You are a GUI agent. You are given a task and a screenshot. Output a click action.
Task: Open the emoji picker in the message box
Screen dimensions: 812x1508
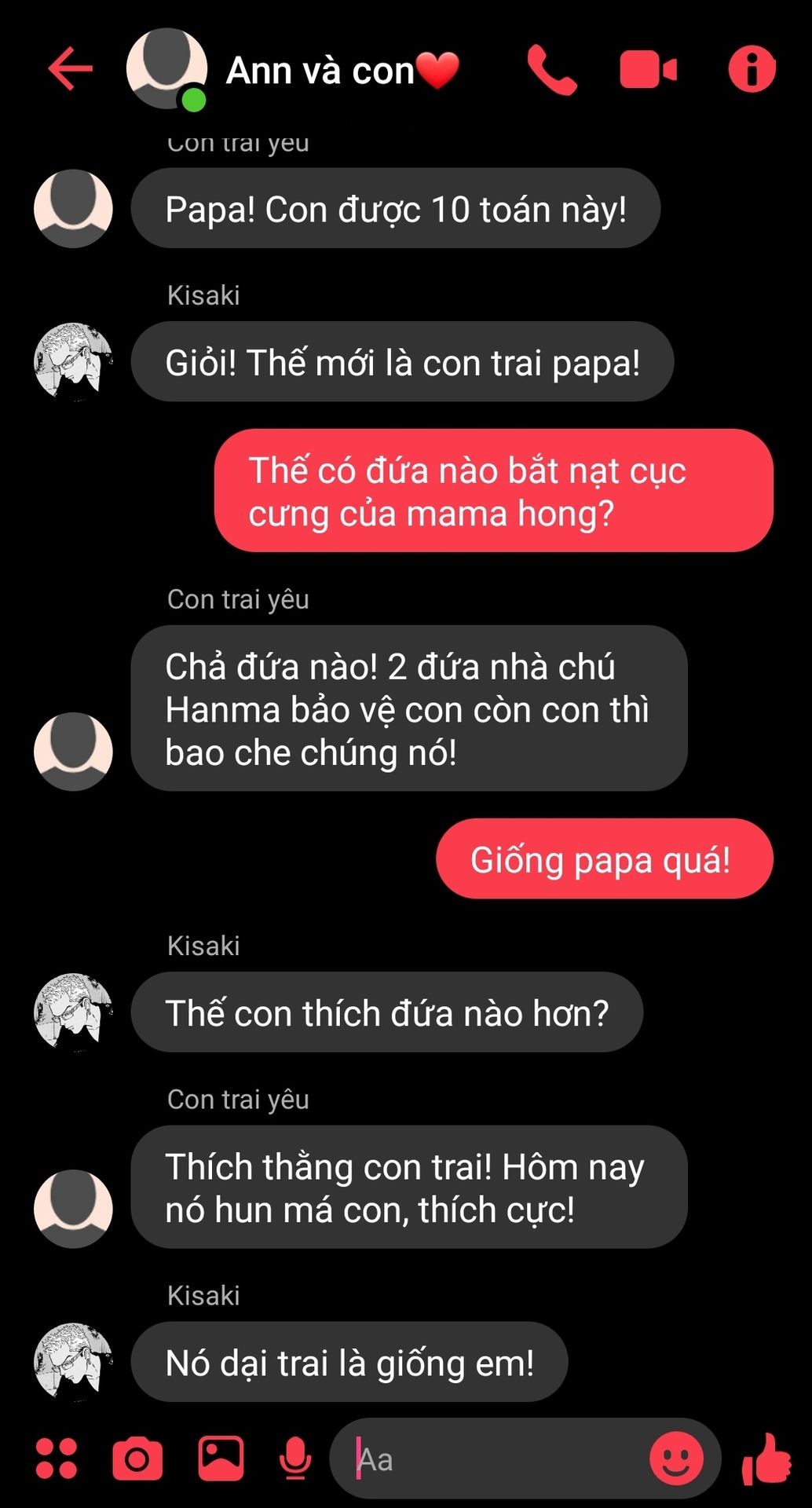pyautogui.click(x=675, y=1459)
